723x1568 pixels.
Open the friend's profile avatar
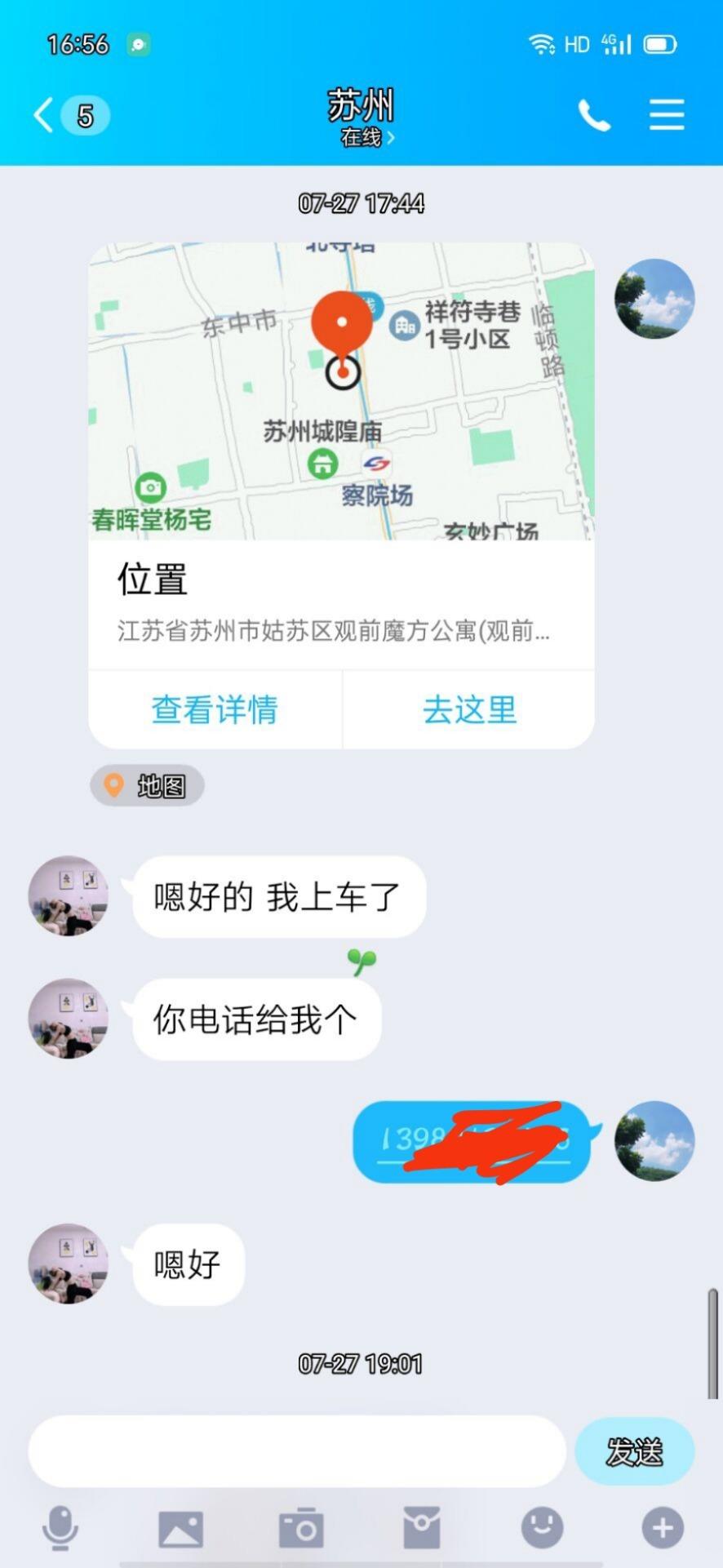click(68, 895)
